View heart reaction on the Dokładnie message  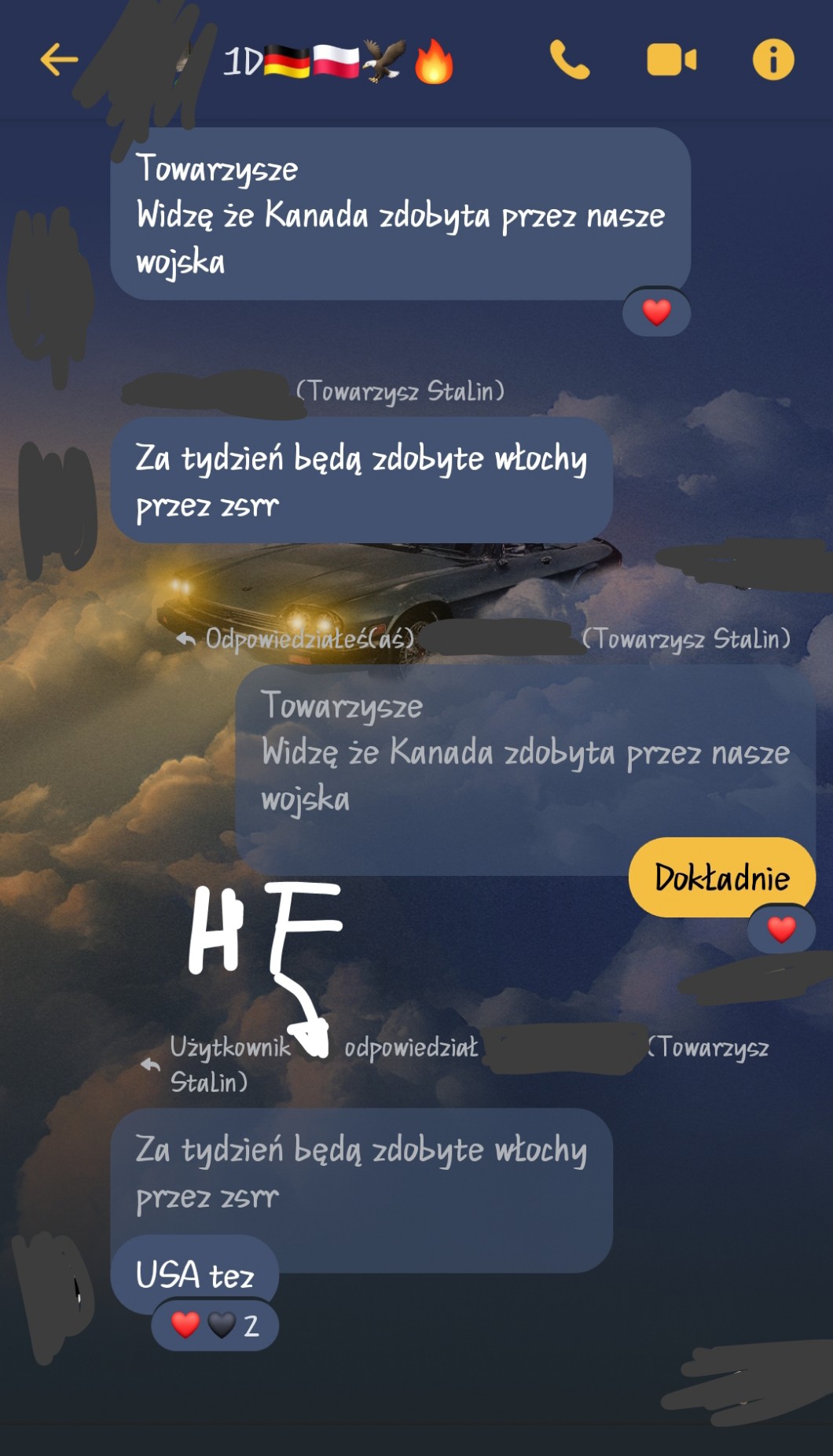780,929
